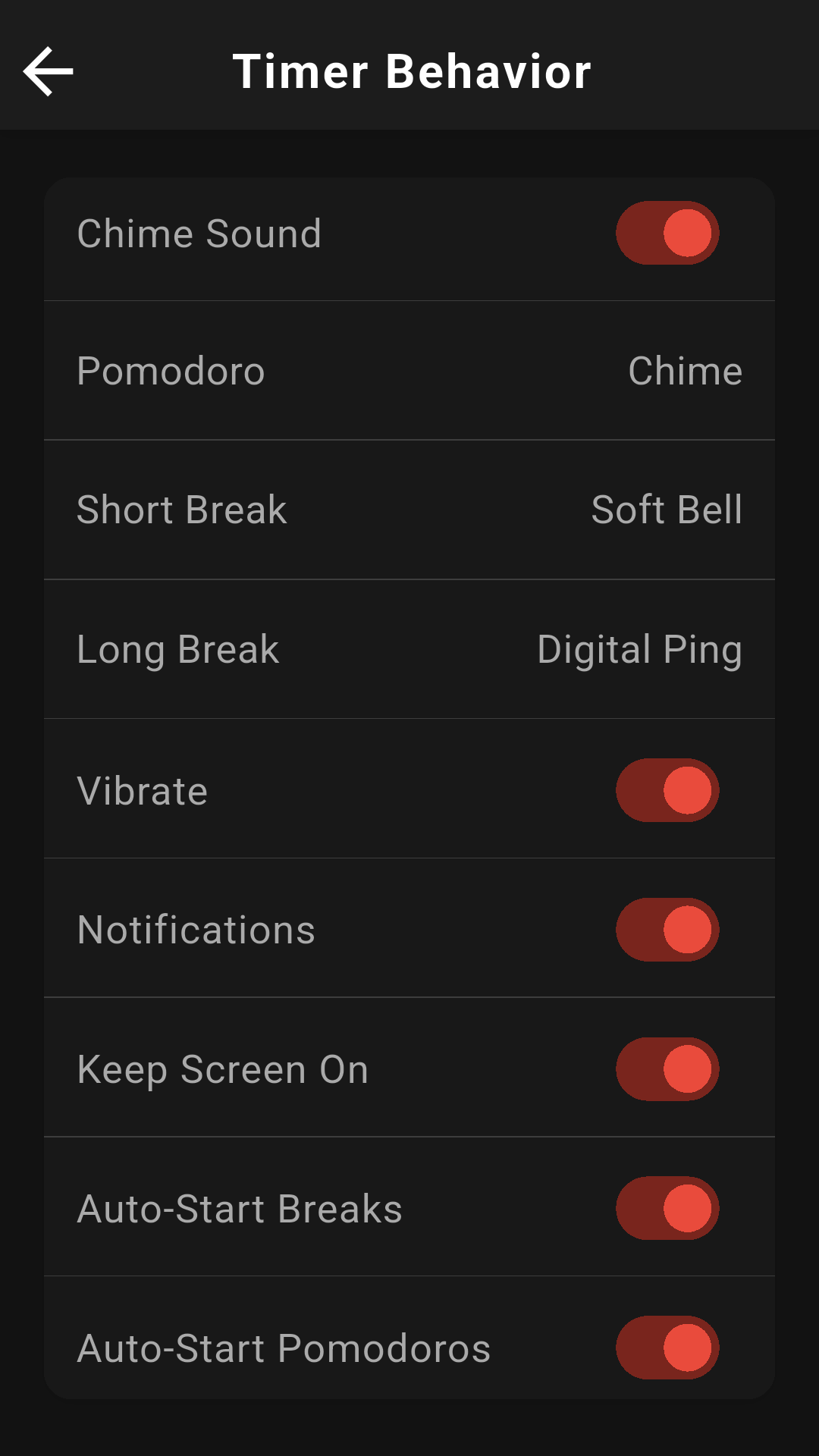The image size is (819, 1456).
Task: Go back from Timer Behavior
Action: [x=49, y=71]
